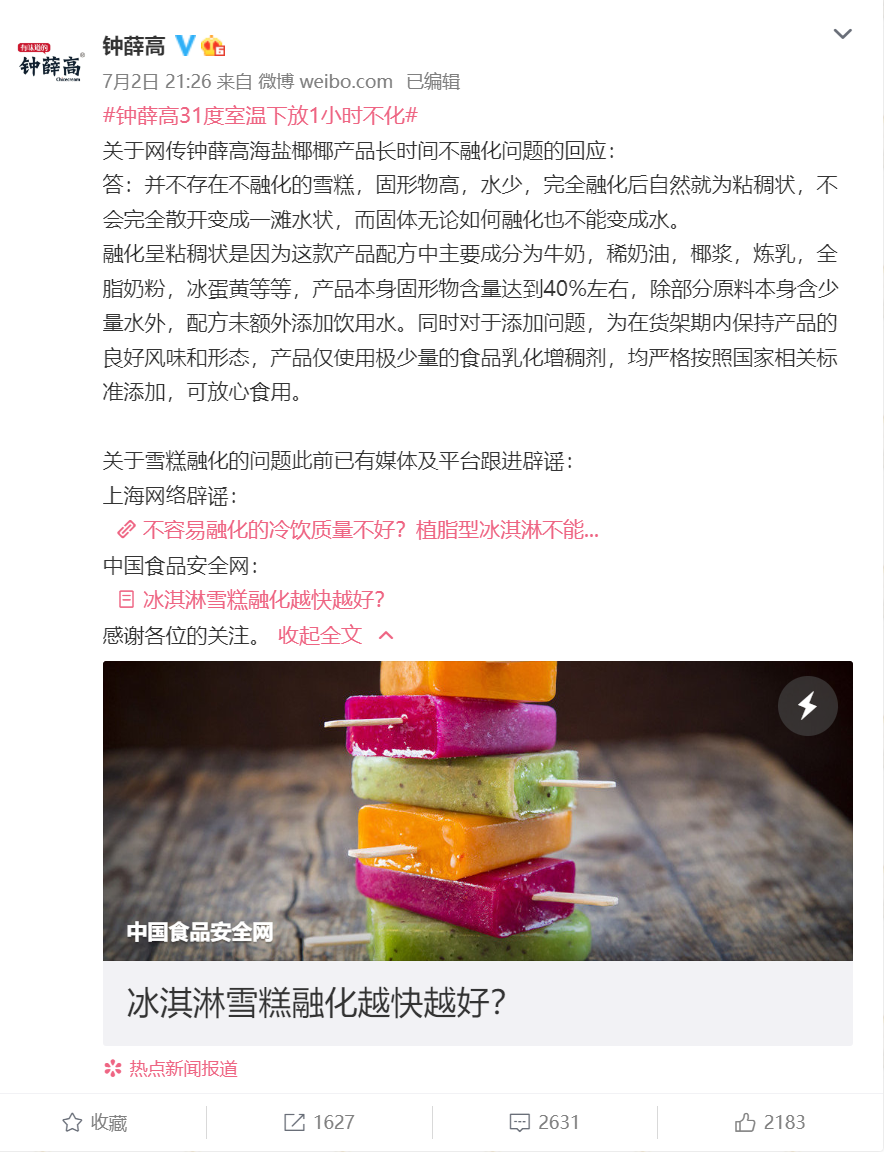Open the ice cream article card
This screenshot has width=884, height=1152.
point(478,1003)
